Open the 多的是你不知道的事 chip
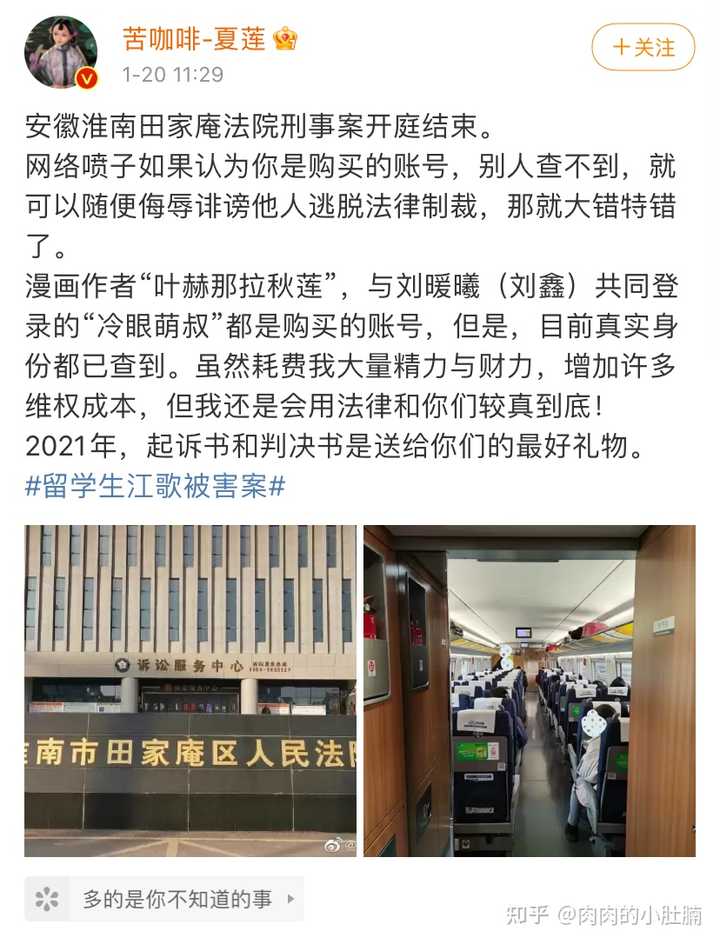Image resolution: width=720 pixels, height=944 pixels. coord(164,899)
